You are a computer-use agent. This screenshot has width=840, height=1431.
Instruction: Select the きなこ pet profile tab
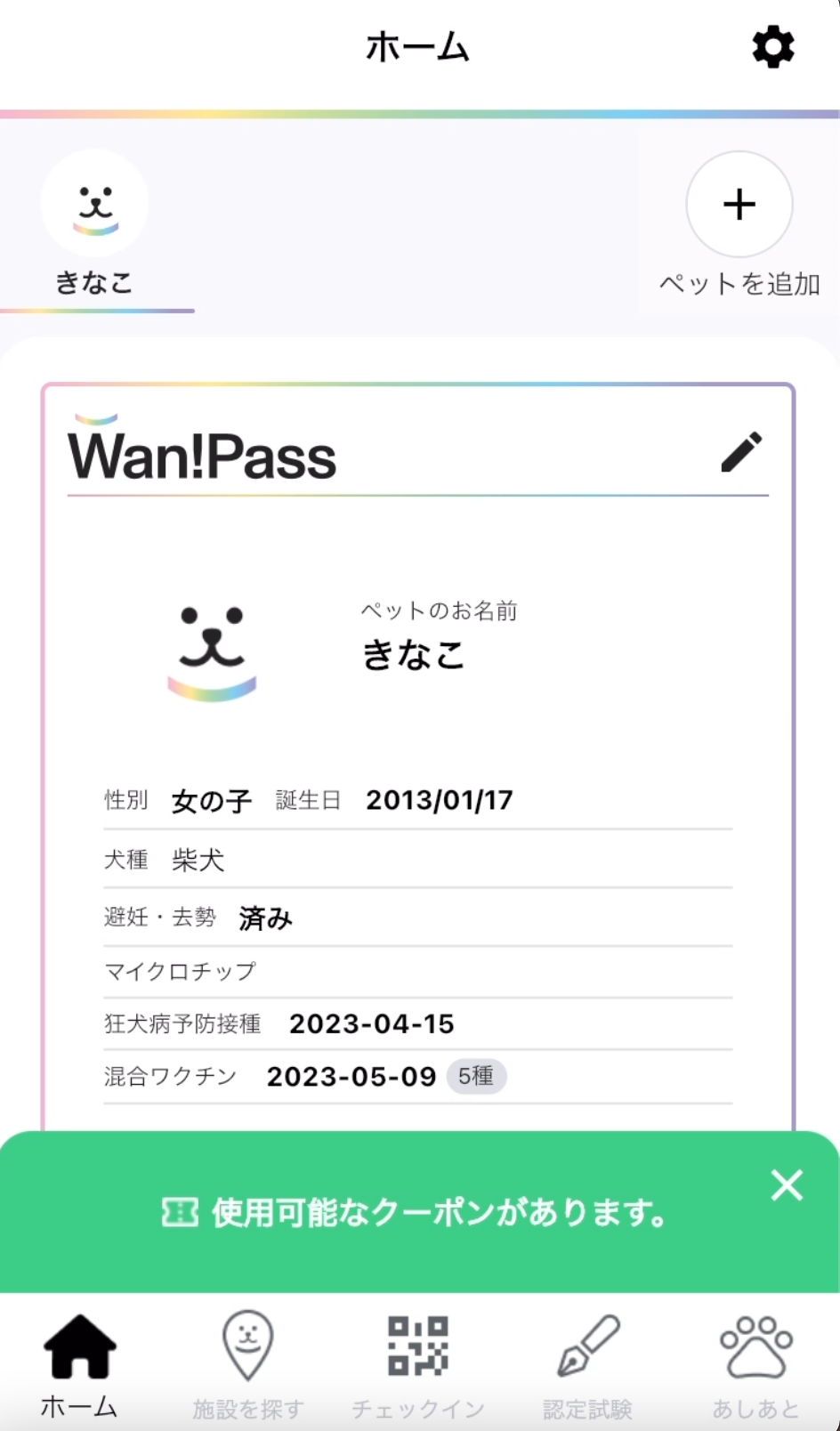pyautogui.click(x=95, y=222)
